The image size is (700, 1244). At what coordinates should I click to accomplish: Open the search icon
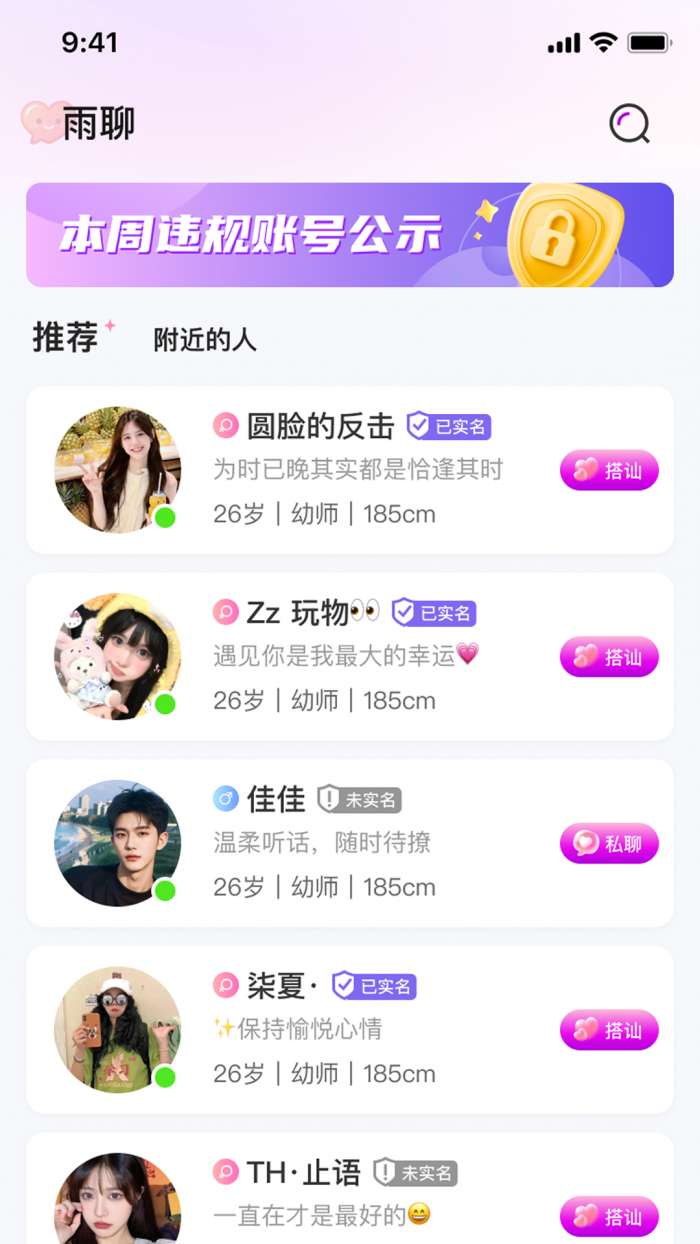point(629,124)
